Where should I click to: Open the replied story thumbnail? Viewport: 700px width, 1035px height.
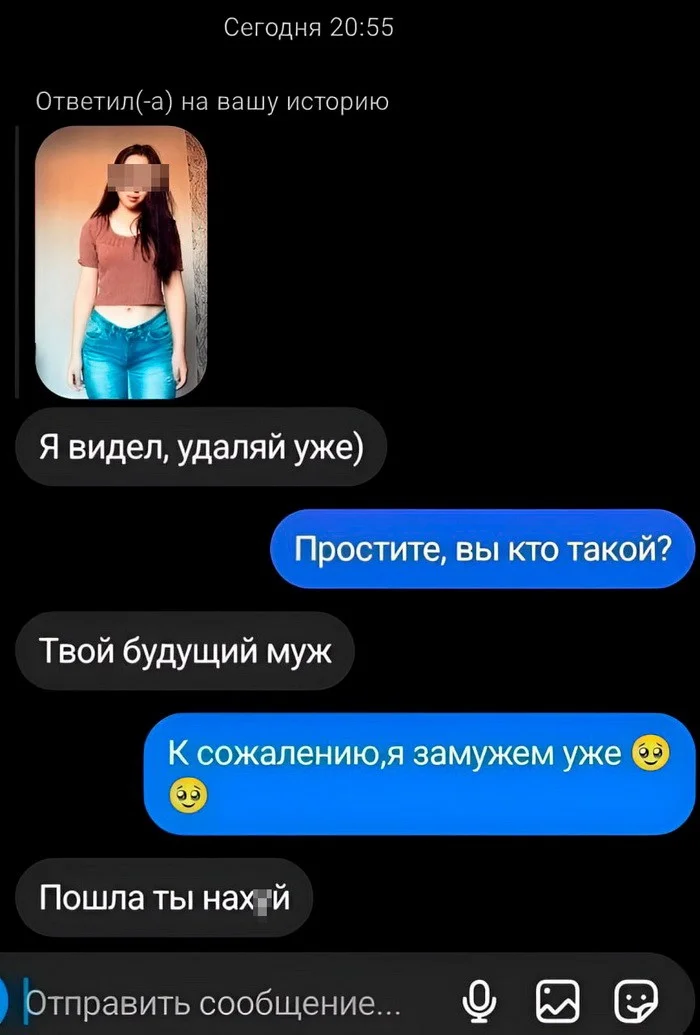click(121, 262)
